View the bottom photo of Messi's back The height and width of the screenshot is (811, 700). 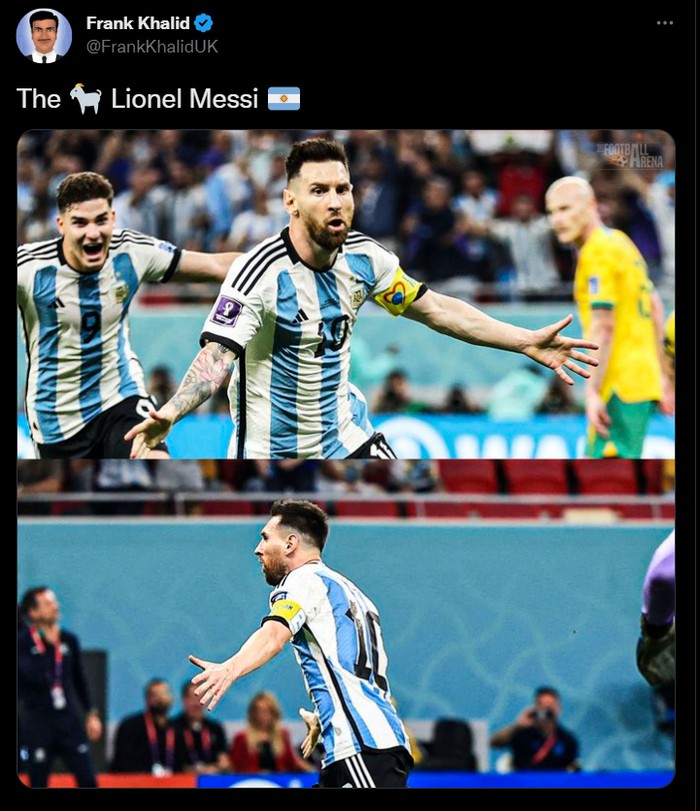pyautogui.click(x=345, y=624)
